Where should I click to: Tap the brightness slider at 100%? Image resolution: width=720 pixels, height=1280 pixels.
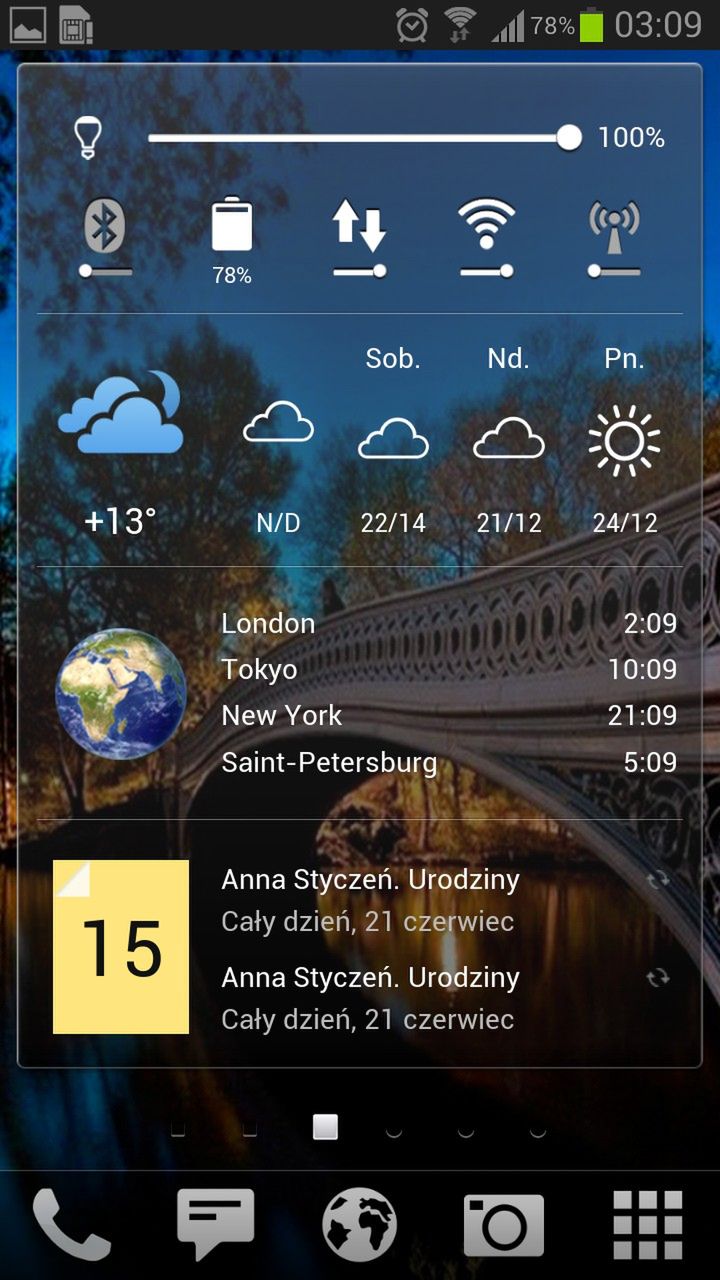pyautogui.click(x=568, y=138)
